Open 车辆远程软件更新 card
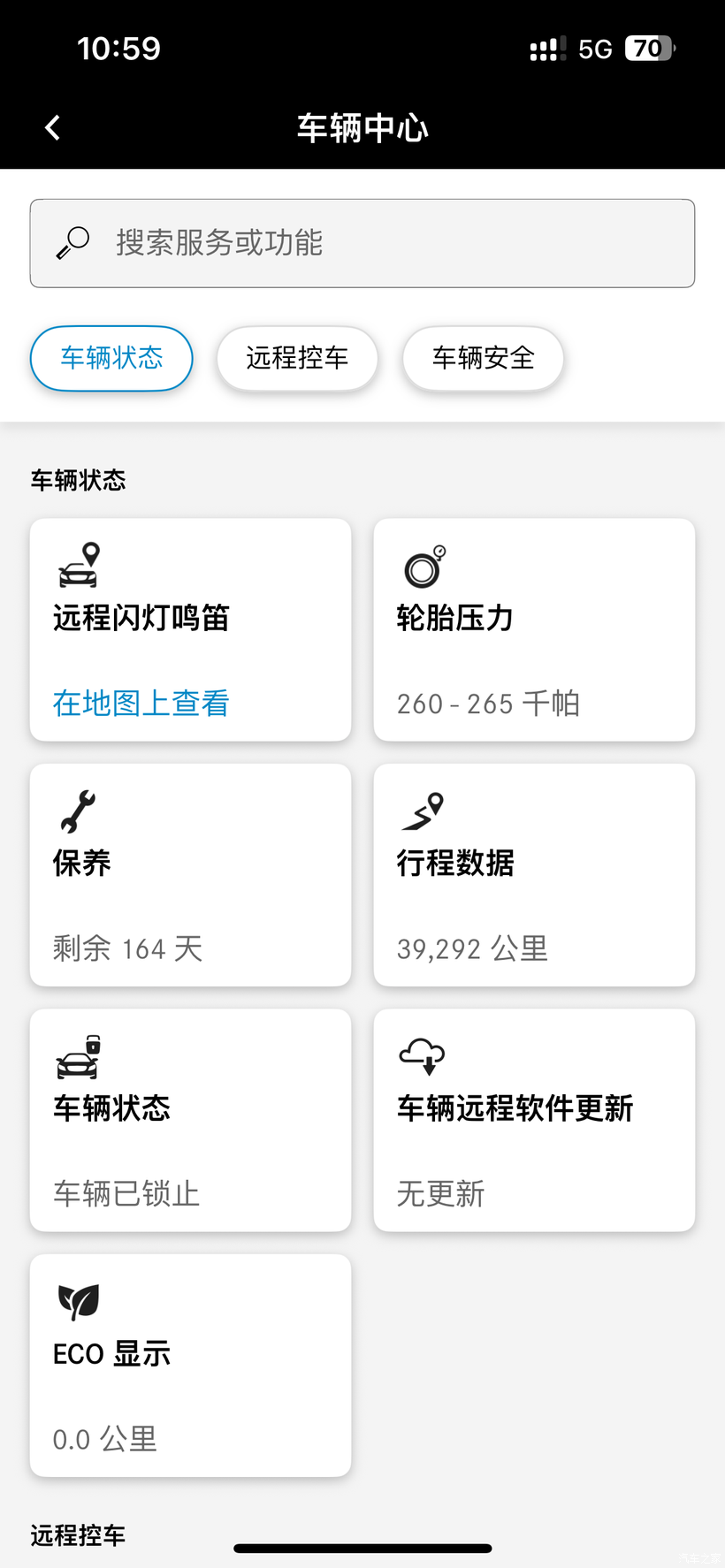This screenshot has height=1568, width=725. (x=534, y=1120)
